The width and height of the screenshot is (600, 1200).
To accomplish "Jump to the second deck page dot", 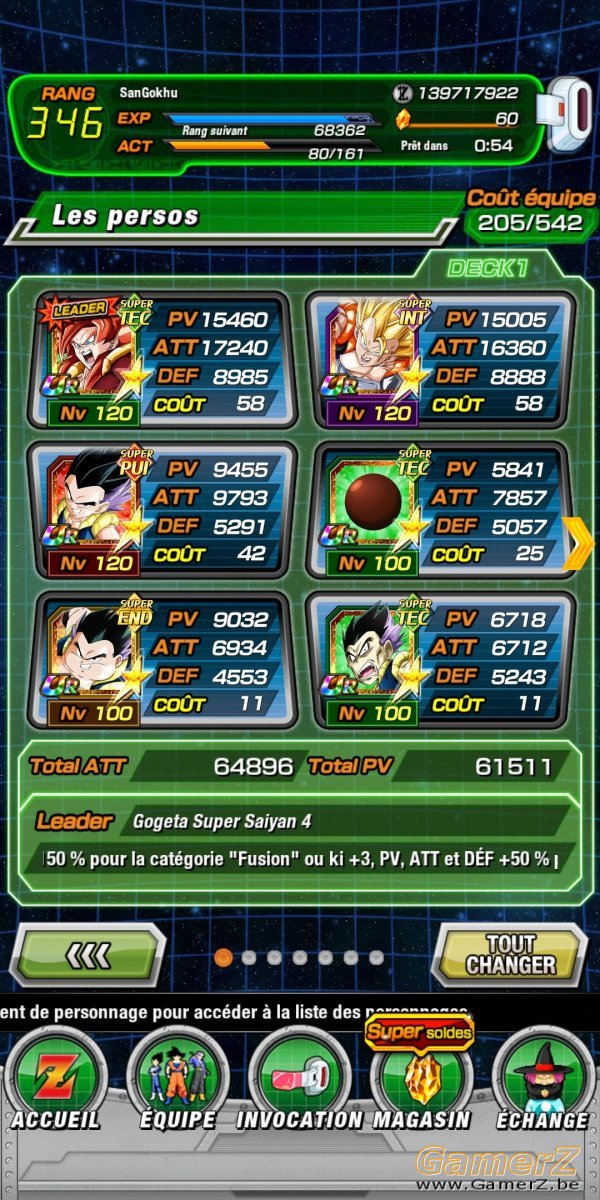I will coord(249,957).
